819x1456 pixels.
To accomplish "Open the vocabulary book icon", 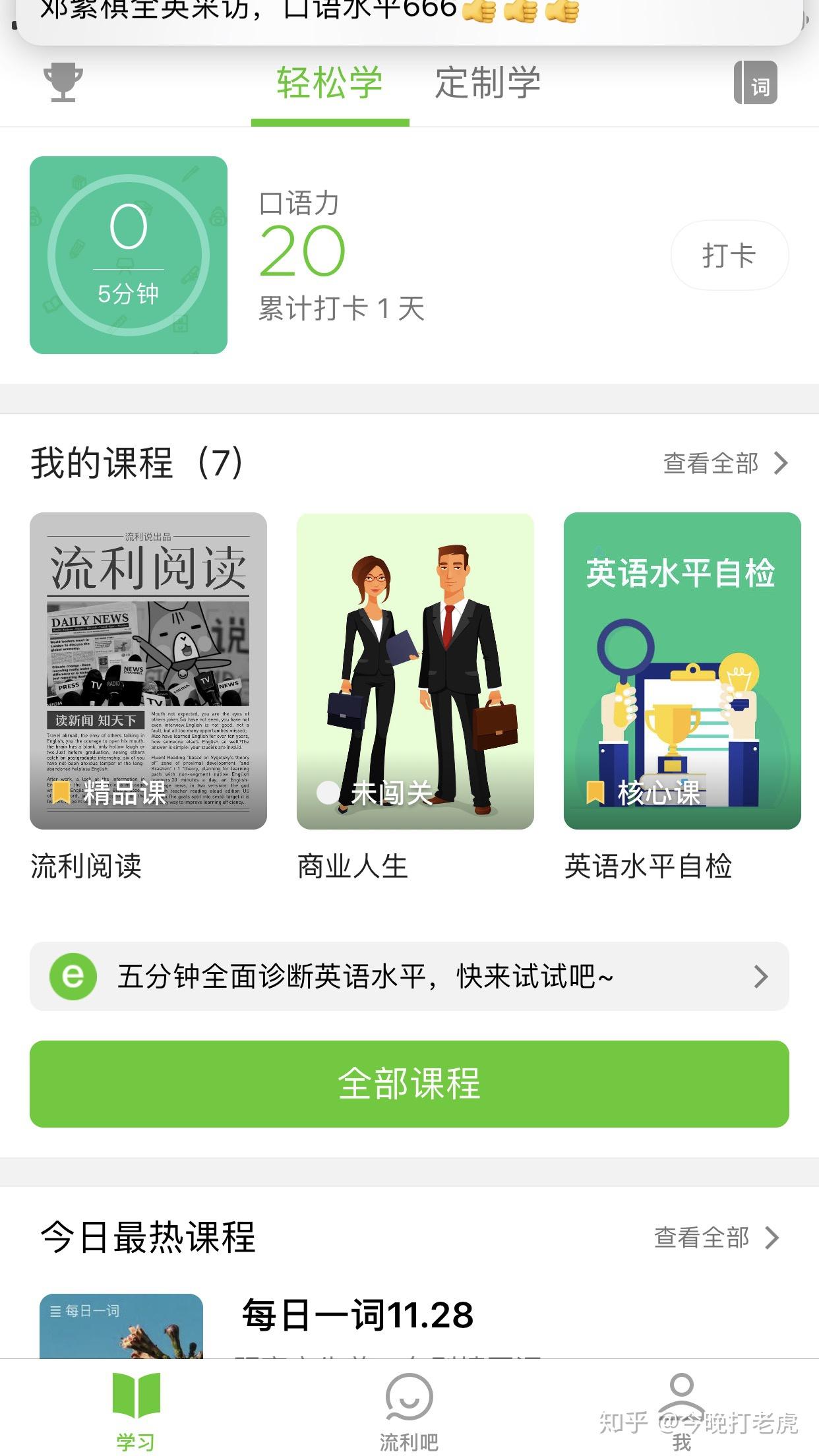I will [x=756, y=83].
